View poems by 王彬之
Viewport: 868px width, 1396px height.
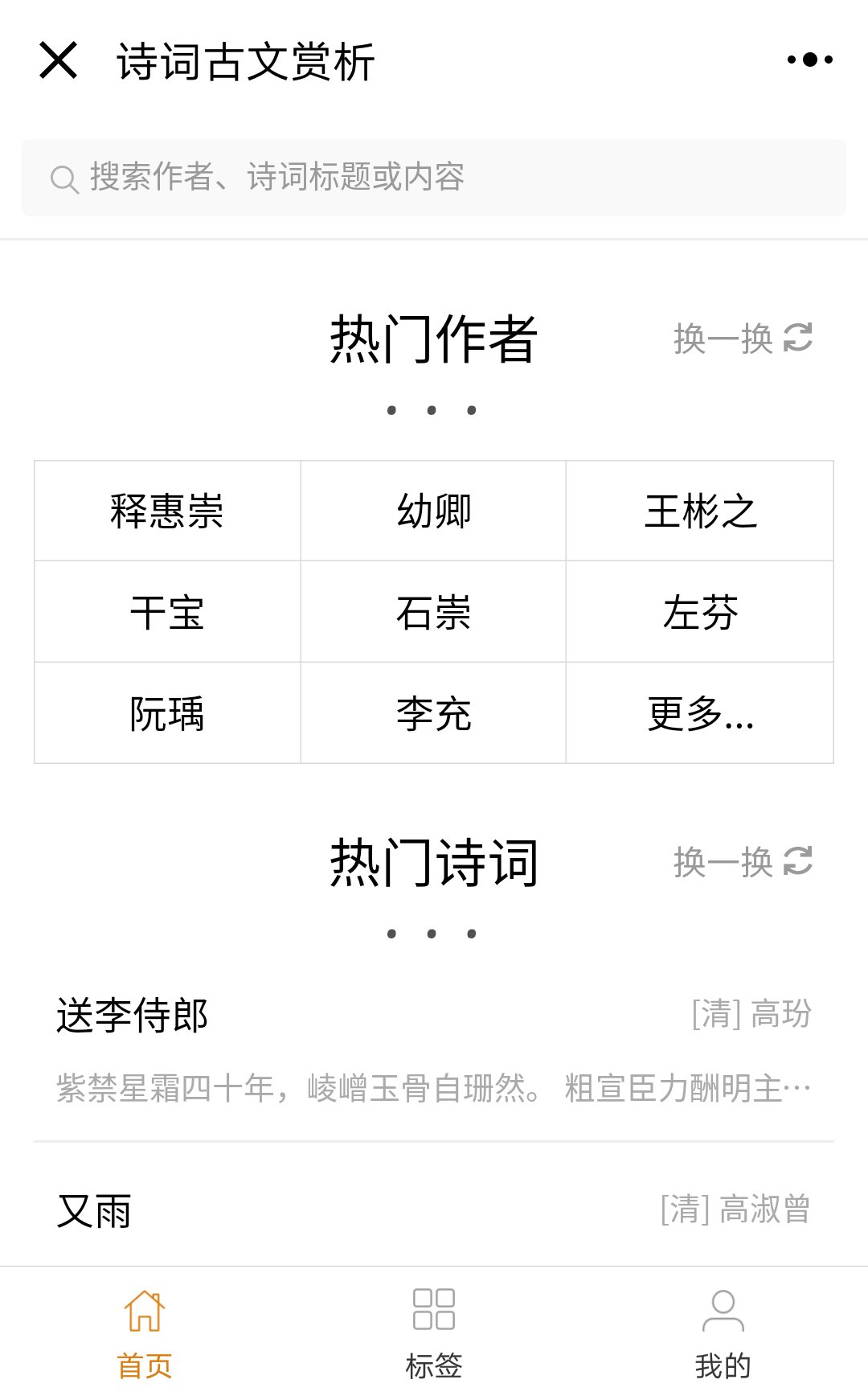point(700,511)
